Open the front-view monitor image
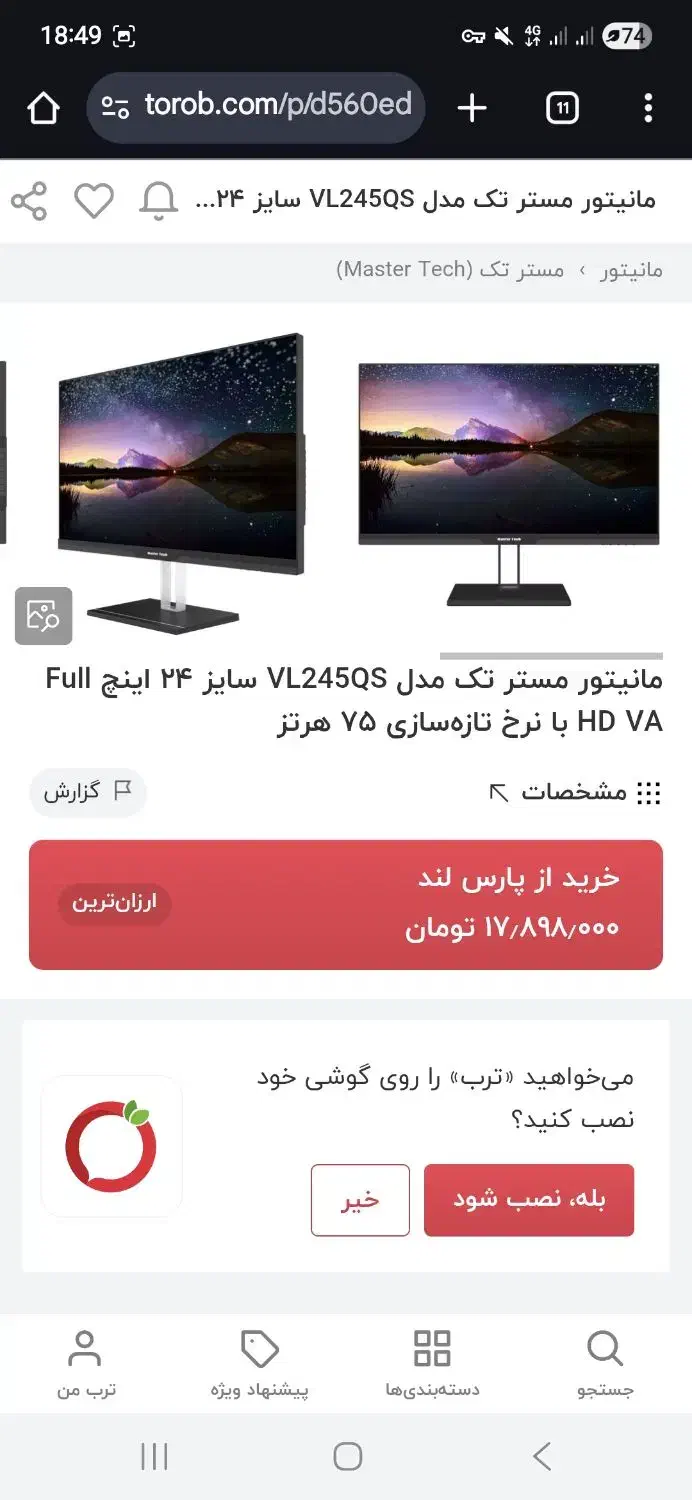692x1500 pixels. point(508,482)
